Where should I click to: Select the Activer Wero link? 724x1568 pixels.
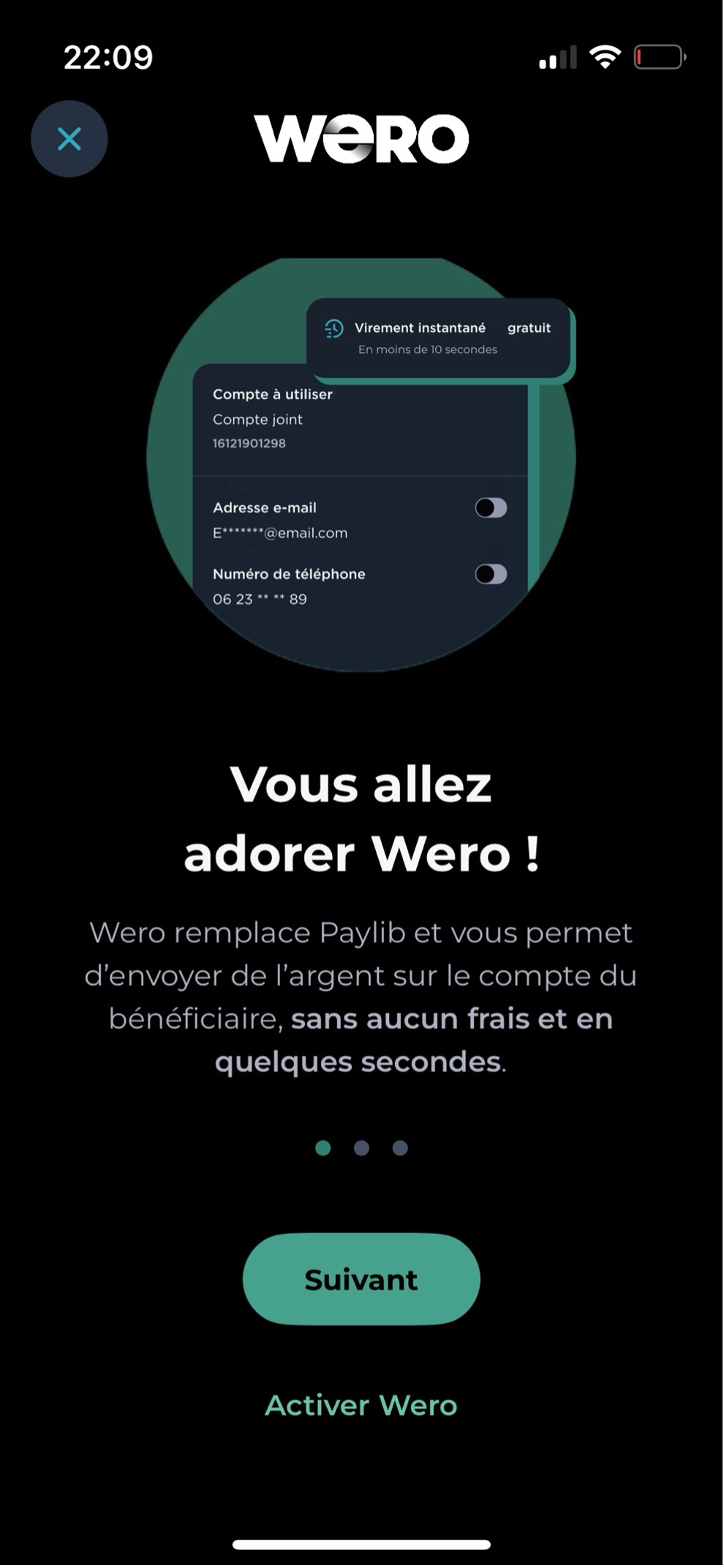point(361,1406)
